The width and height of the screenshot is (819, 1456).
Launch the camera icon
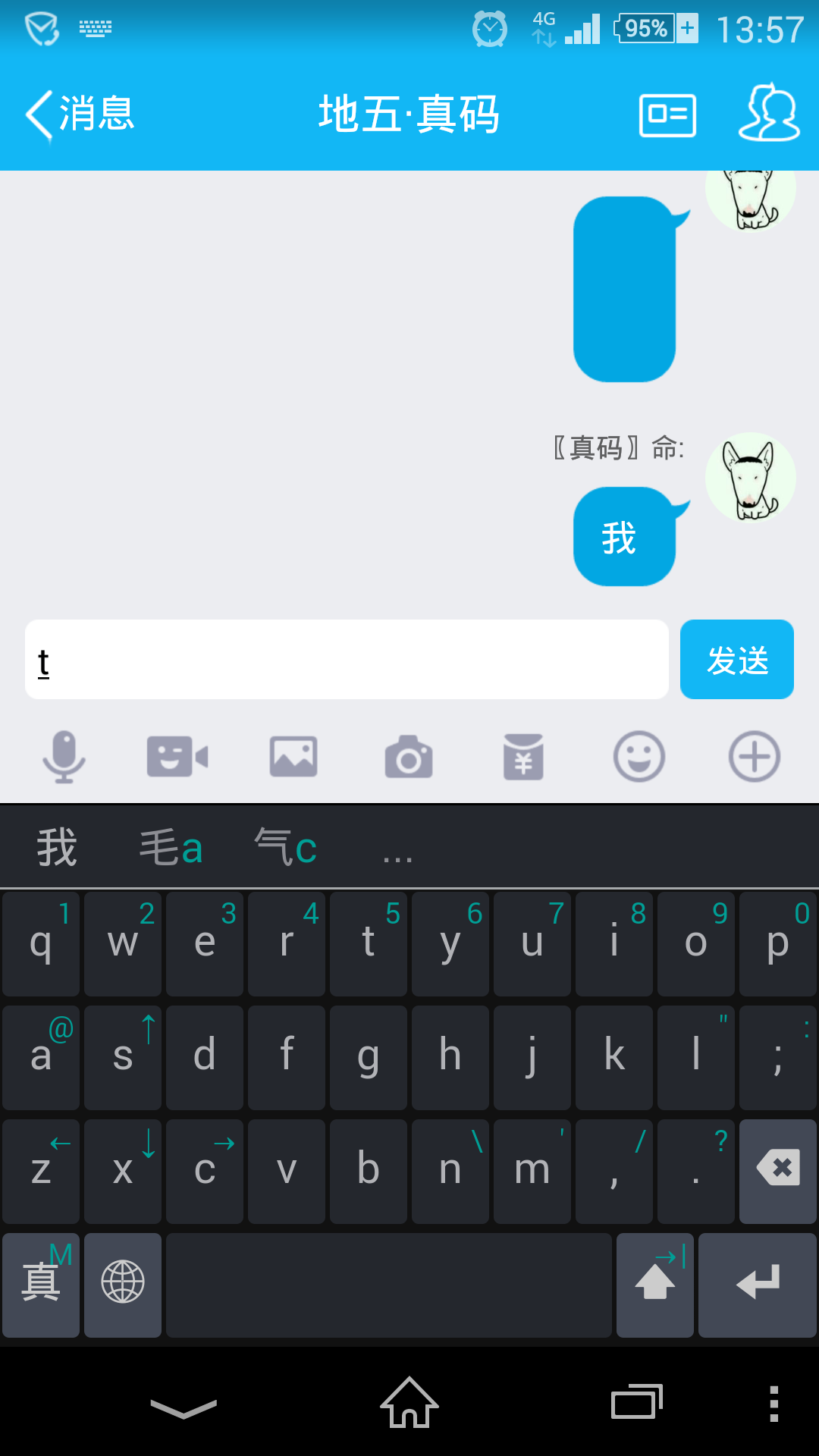tap(409, 757)
